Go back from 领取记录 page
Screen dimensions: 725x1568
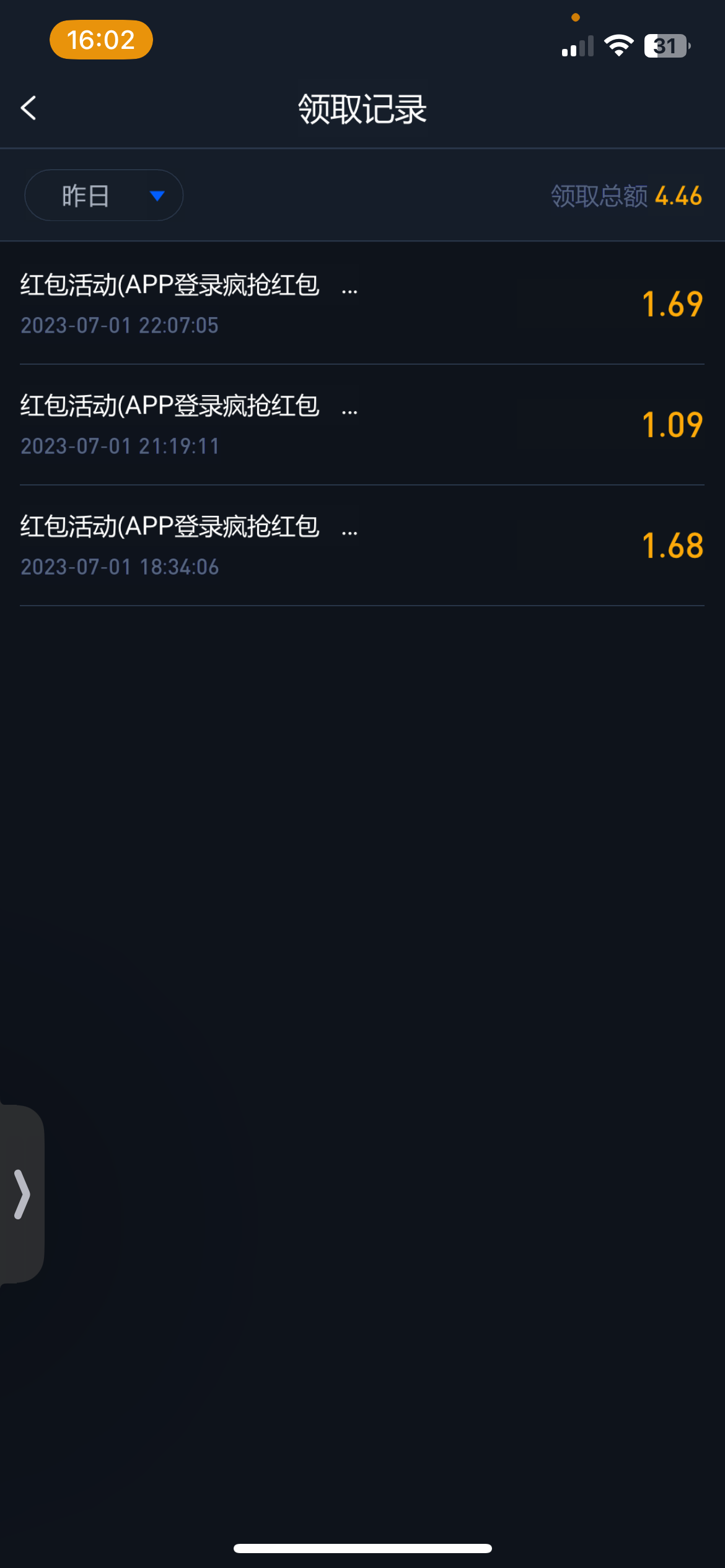pos(29,108)
